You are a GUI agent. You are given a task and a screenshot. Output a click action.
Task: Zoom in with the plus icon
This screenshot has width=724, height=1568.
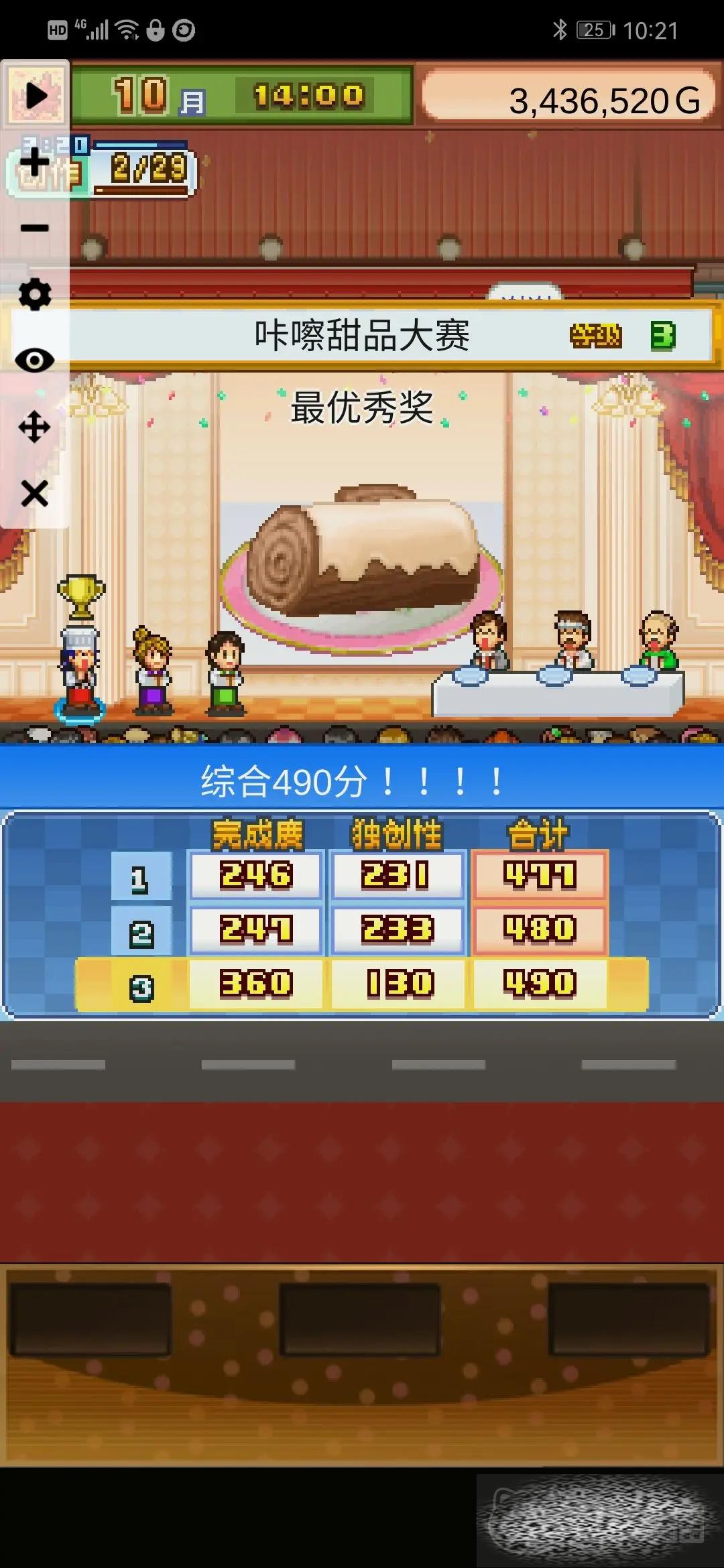click(x=35, y=161)
